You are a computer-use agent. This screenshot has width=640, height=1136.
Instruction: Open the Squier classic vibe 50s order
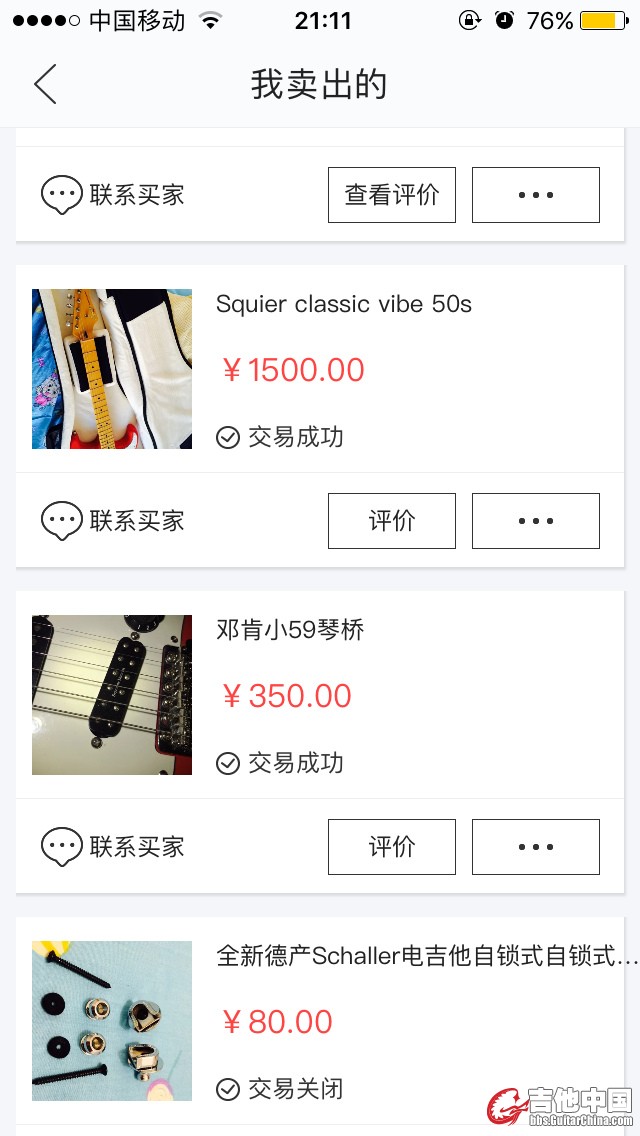pyautogui.click(x=343, y=304)
